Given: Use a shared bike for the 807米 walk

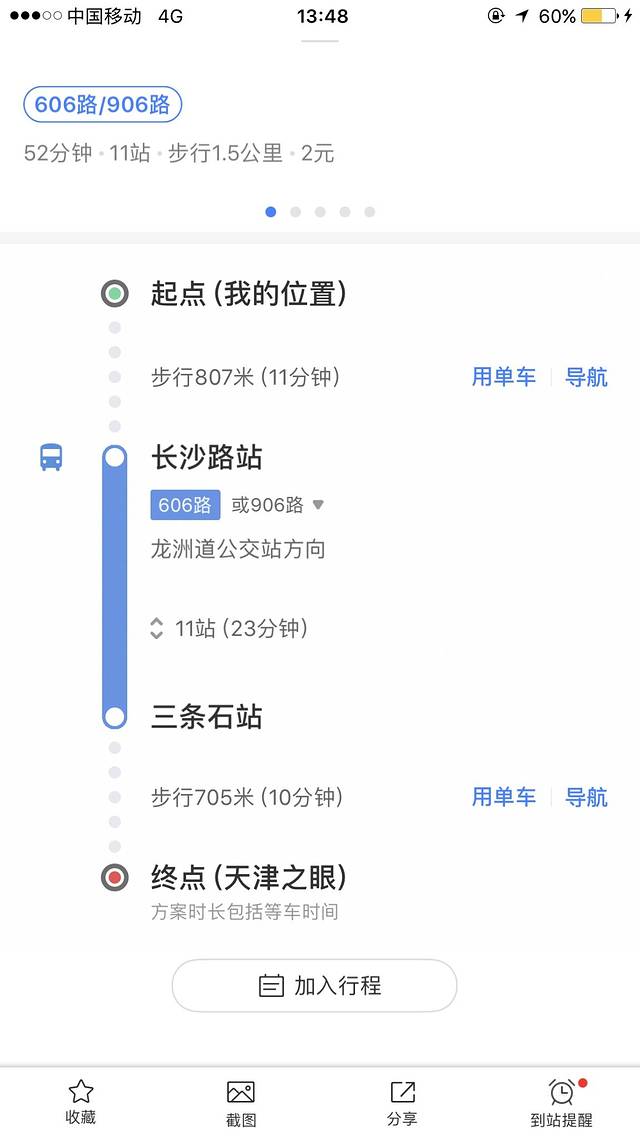Looking at the screenshot, I should tap(503, 377).
